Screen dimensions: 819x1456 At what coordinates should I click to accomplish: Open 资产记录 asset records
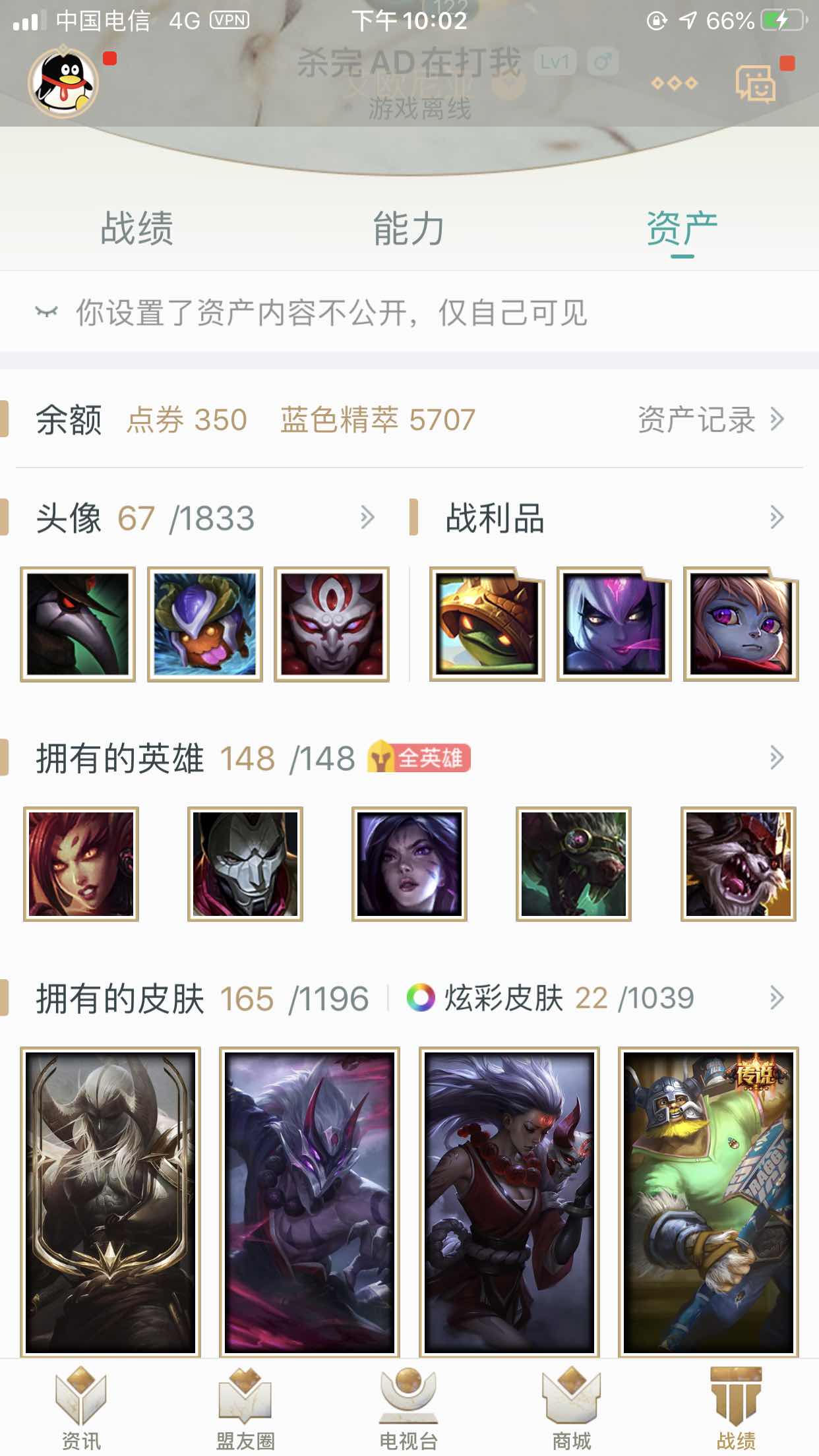point(711,419)
